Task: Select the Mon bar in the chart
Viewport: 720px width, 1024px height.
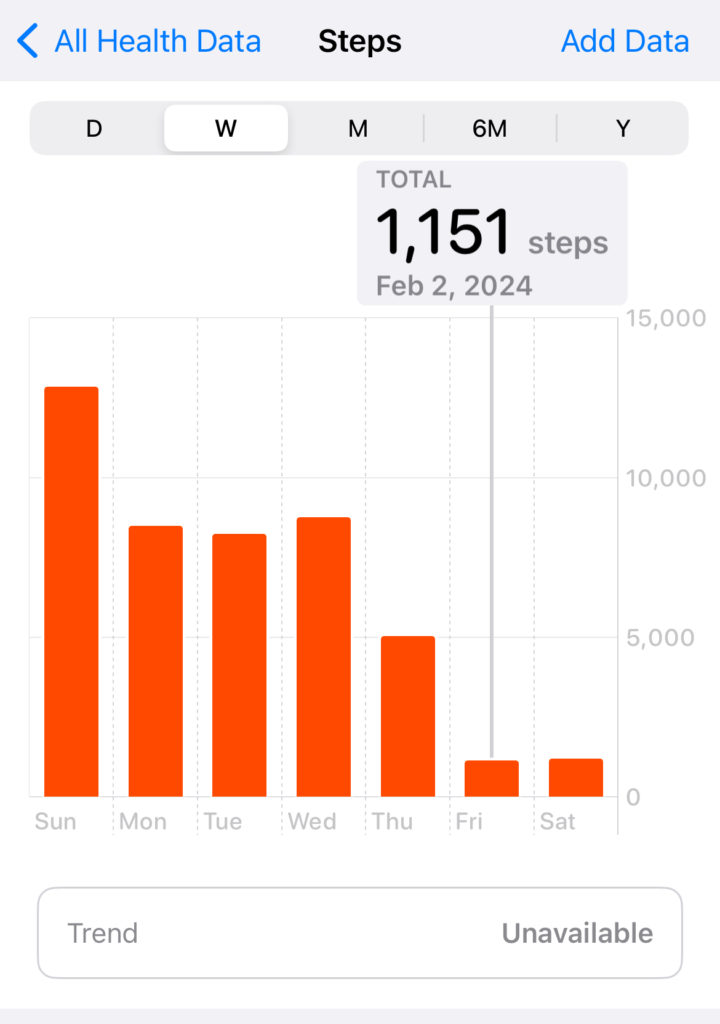Action: [155, 661]
